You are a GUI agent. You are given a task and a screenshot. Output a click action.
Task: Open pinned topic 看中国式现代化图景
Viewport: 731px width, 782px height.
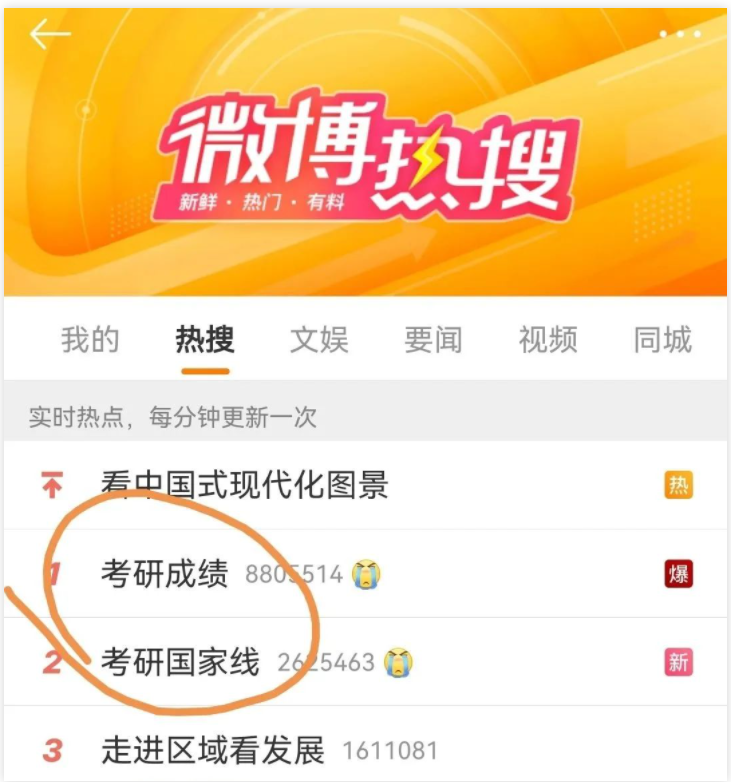(244, 486)
